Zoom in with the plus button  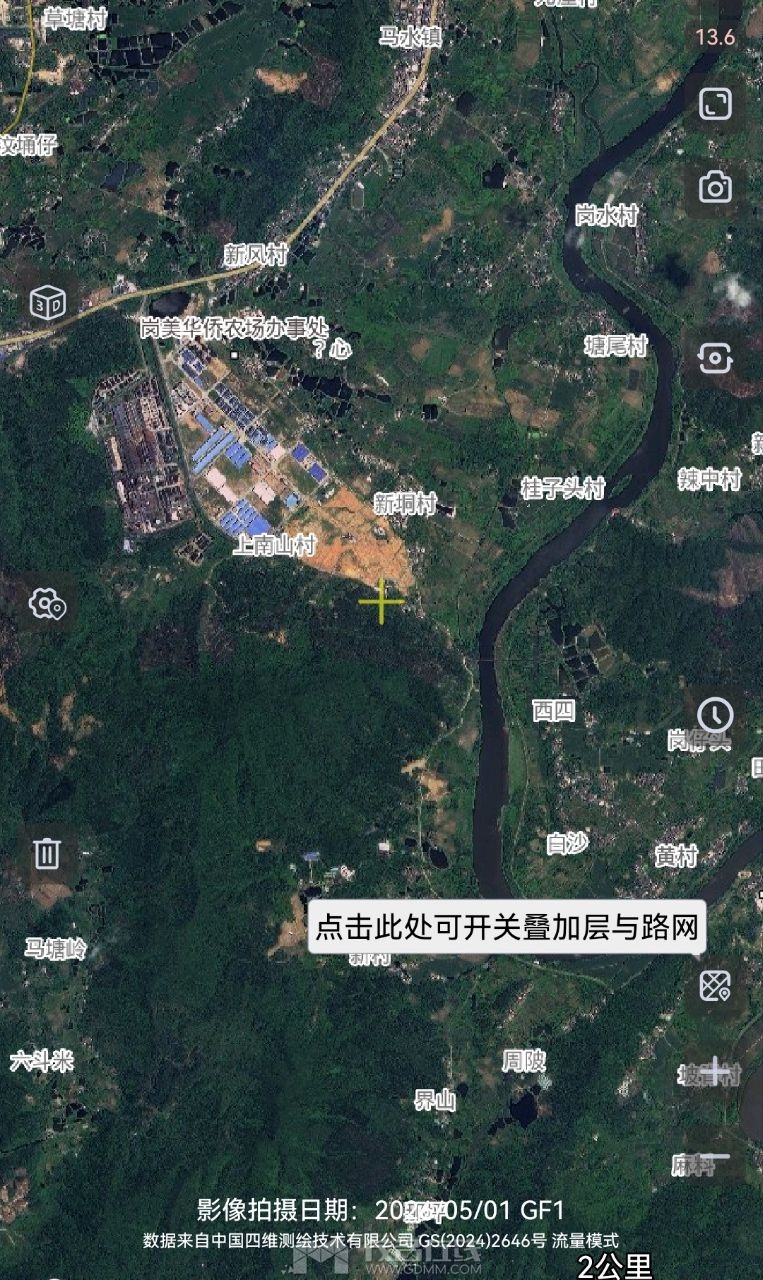(715, 1072)
